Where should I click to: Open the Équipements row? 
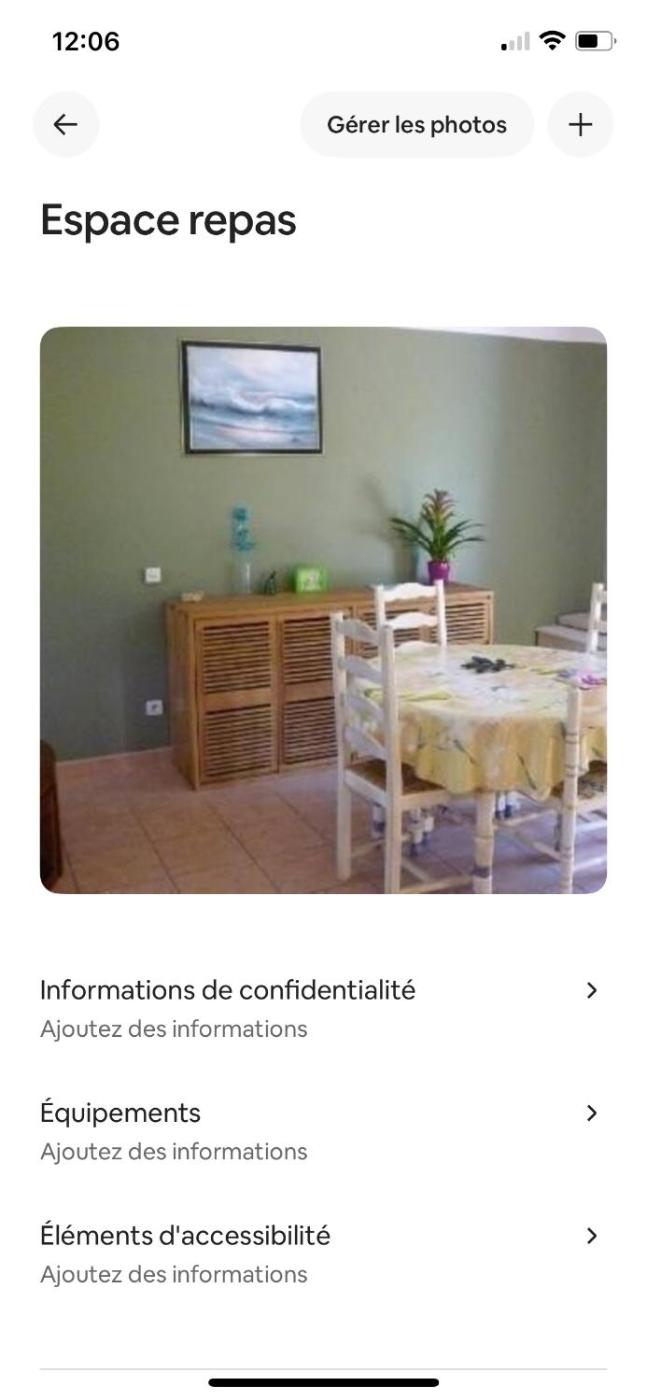coord(323,1130)
